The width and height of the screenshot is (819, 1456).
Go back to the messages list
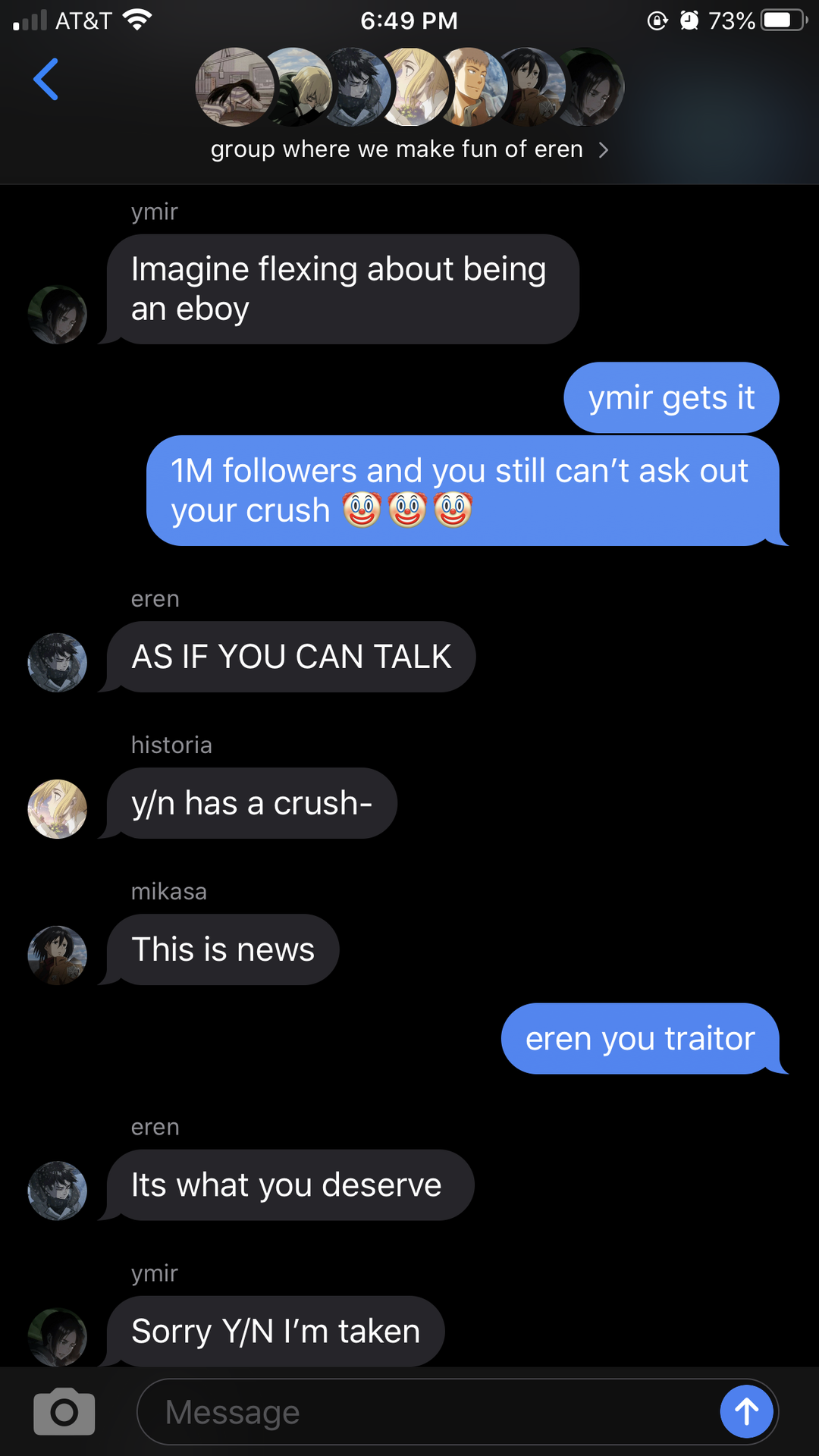pos(45,79)
